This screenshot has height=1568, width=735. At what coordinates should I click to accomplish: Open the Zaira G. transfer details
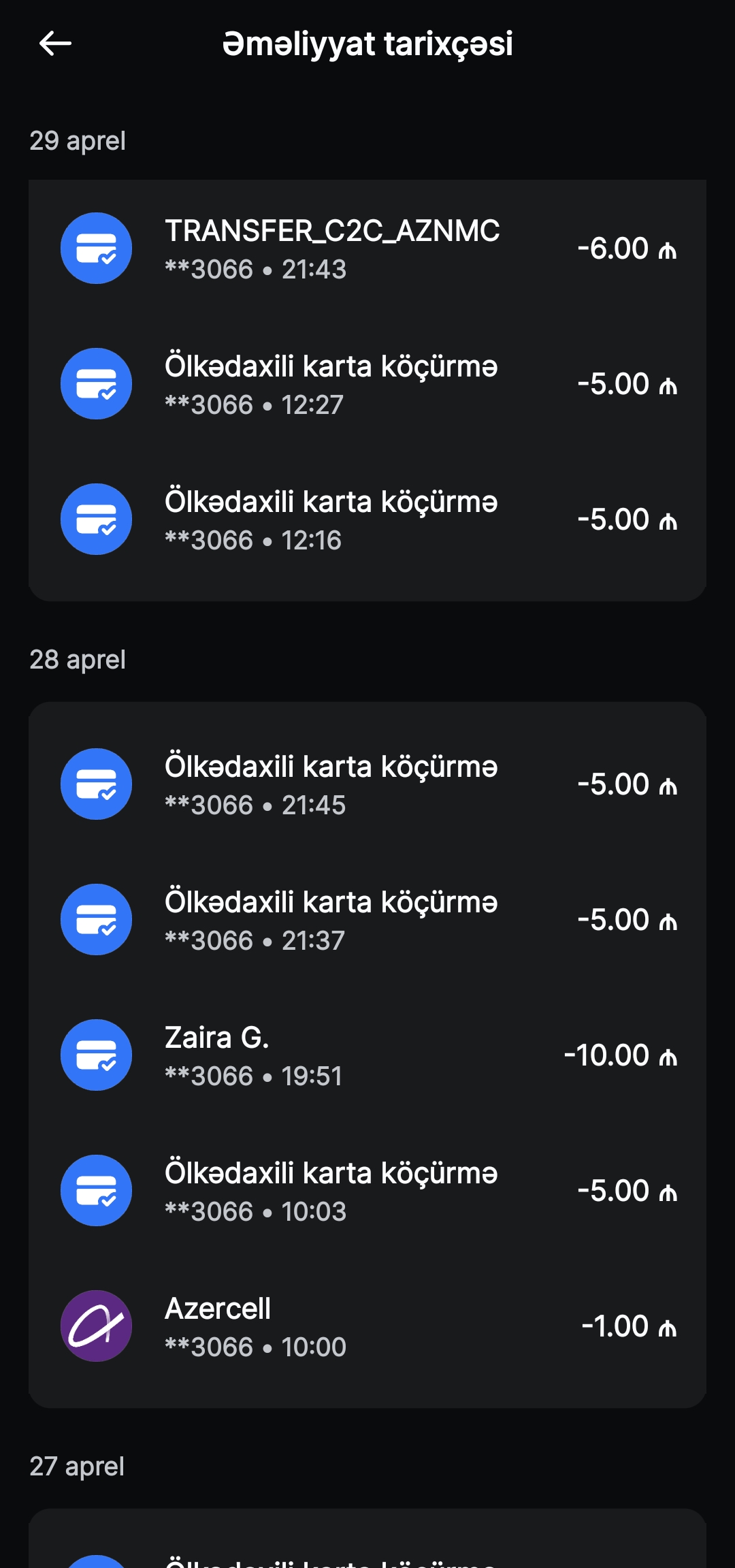[367, 1055]
